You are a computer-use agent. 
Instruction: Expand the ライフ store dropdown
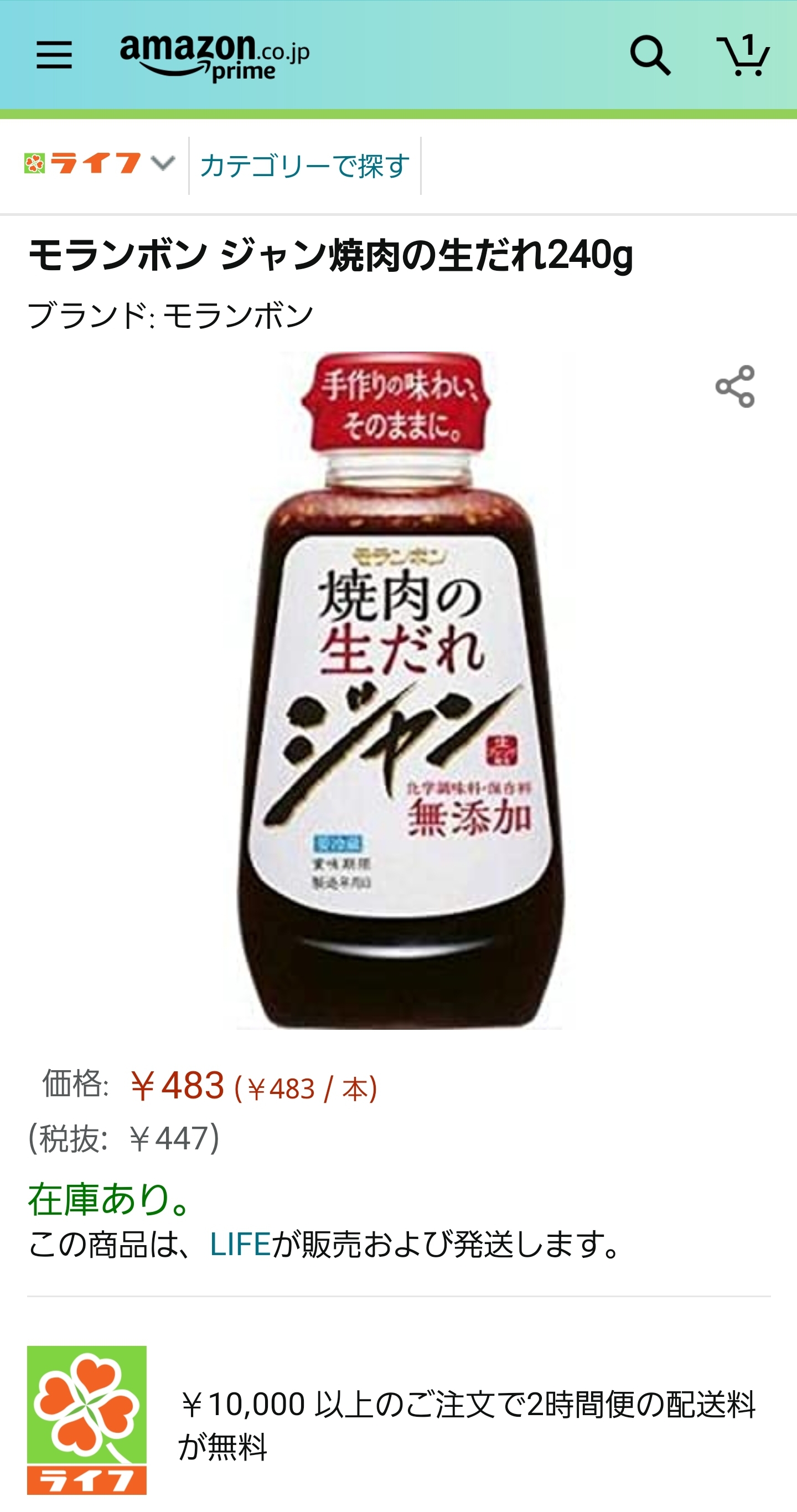tap(100, 164)
